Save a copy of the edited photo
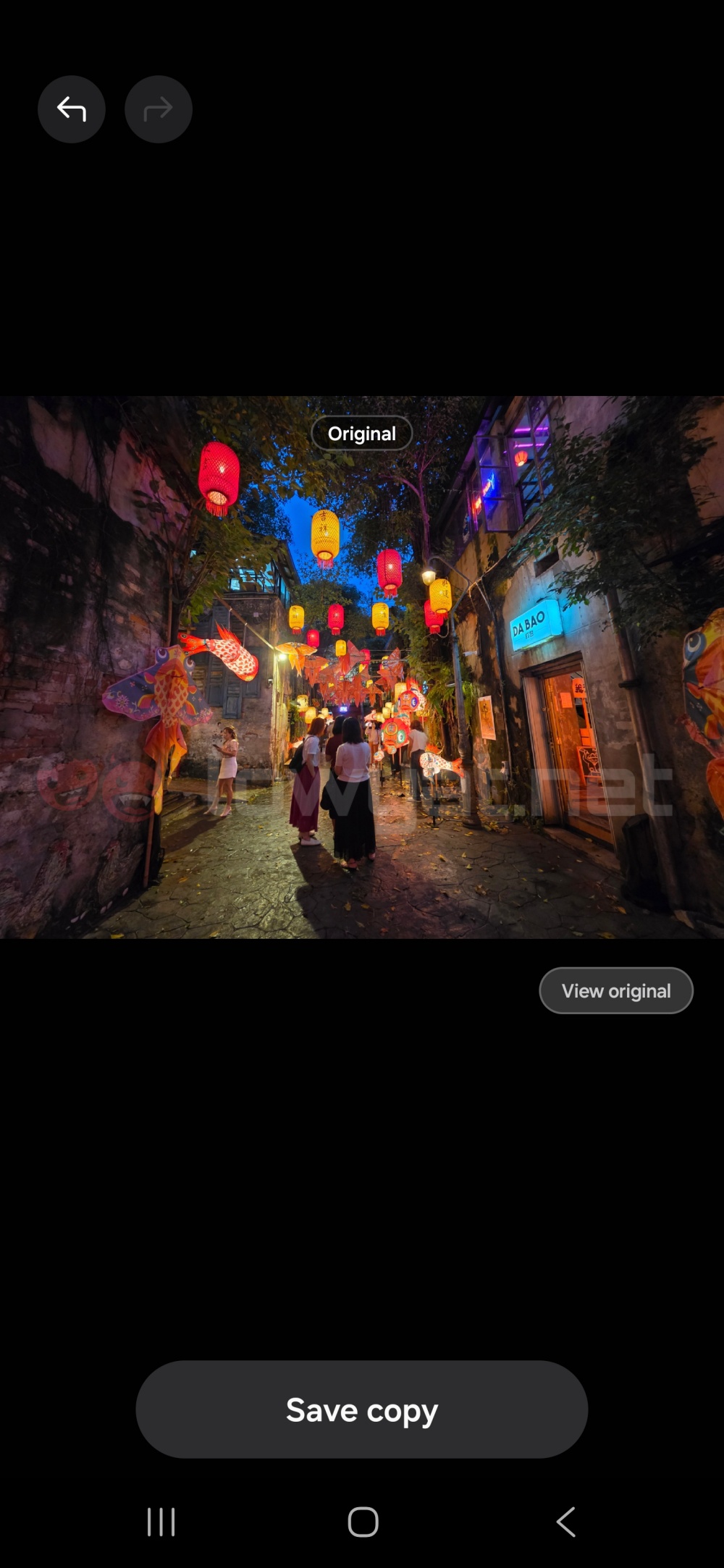 tap(362, 1409)
